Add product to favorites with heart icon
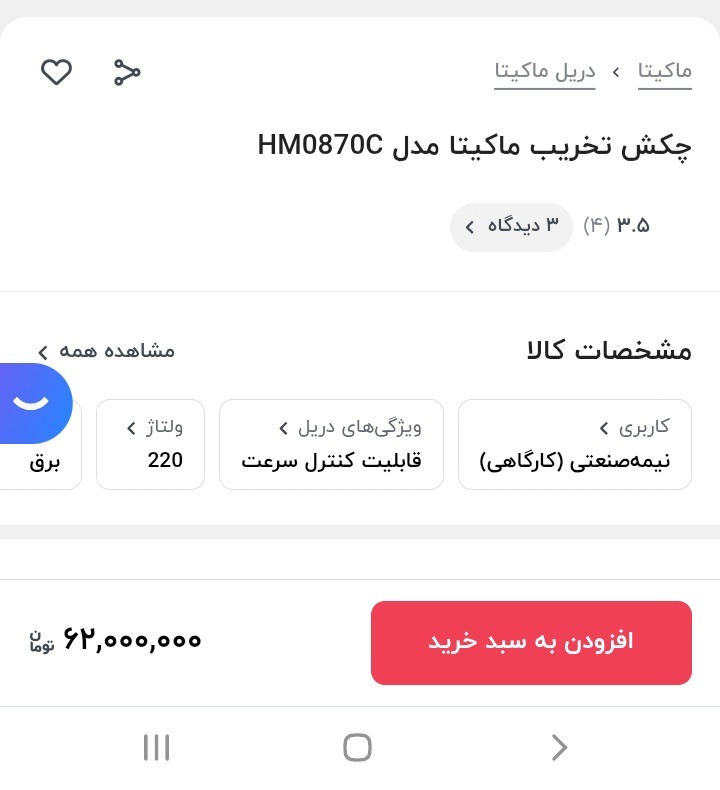Screen dimensions: 720x790 (56, 72)
